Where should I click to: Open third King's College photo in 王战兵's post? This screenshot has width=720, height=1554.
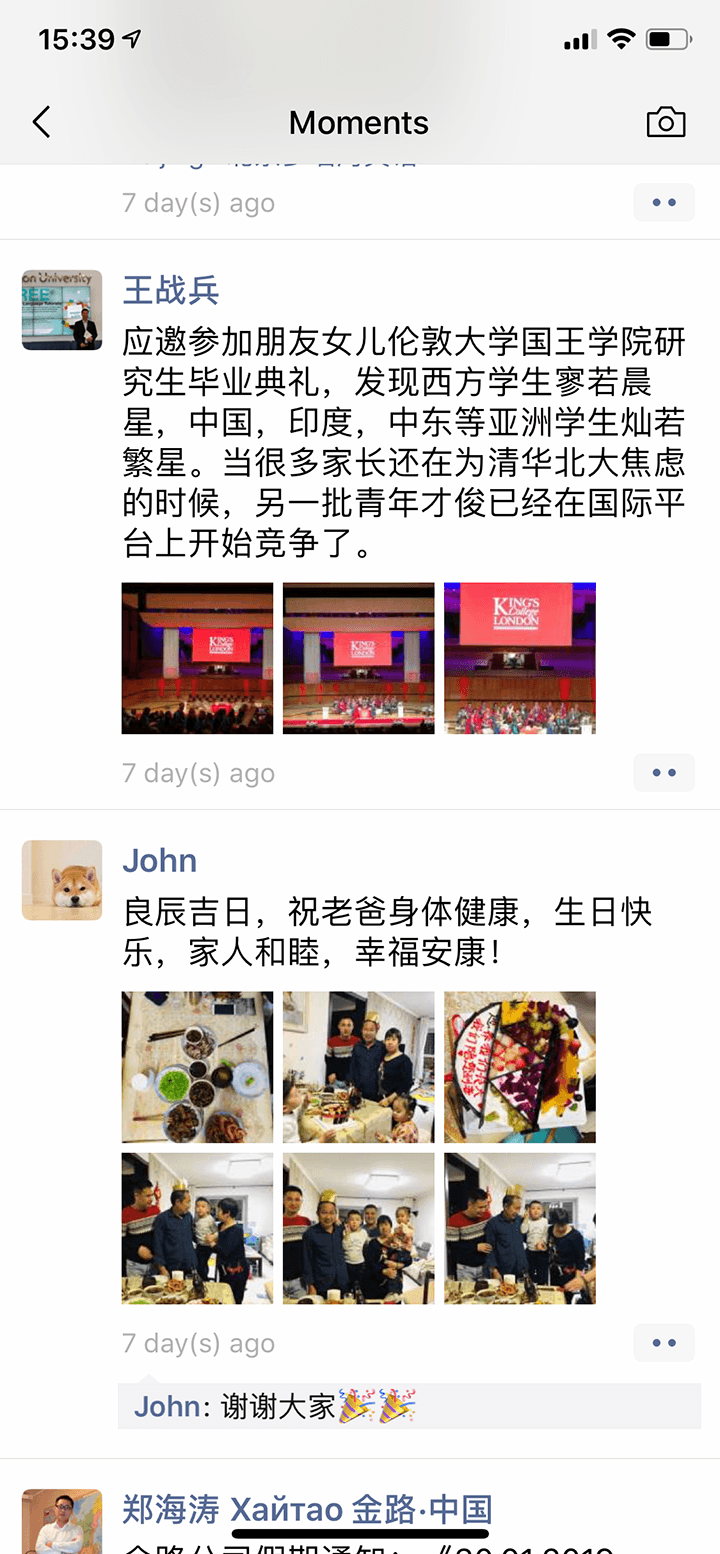[519, 658]
